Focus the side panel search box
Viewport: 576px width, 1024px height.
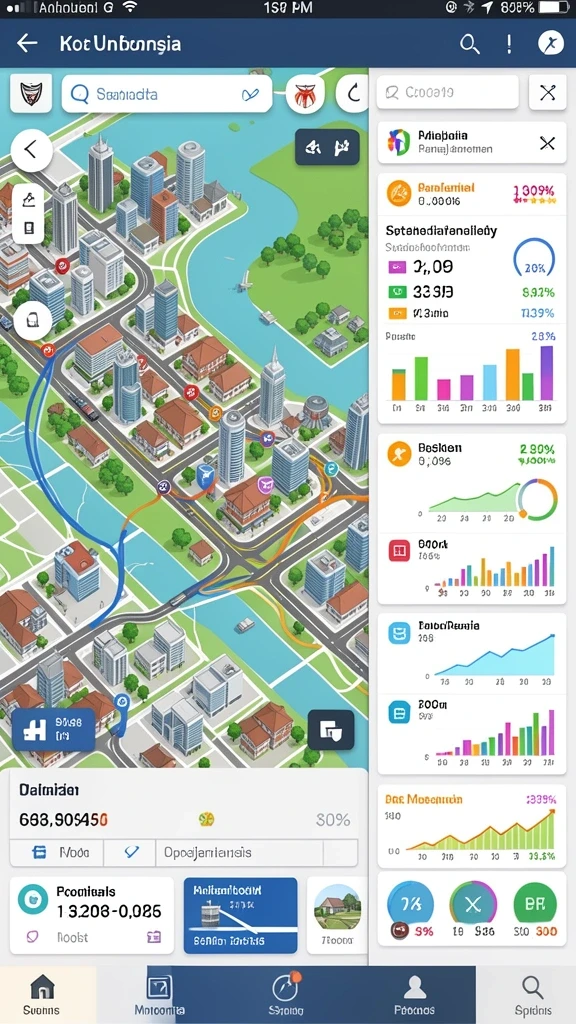447,92
